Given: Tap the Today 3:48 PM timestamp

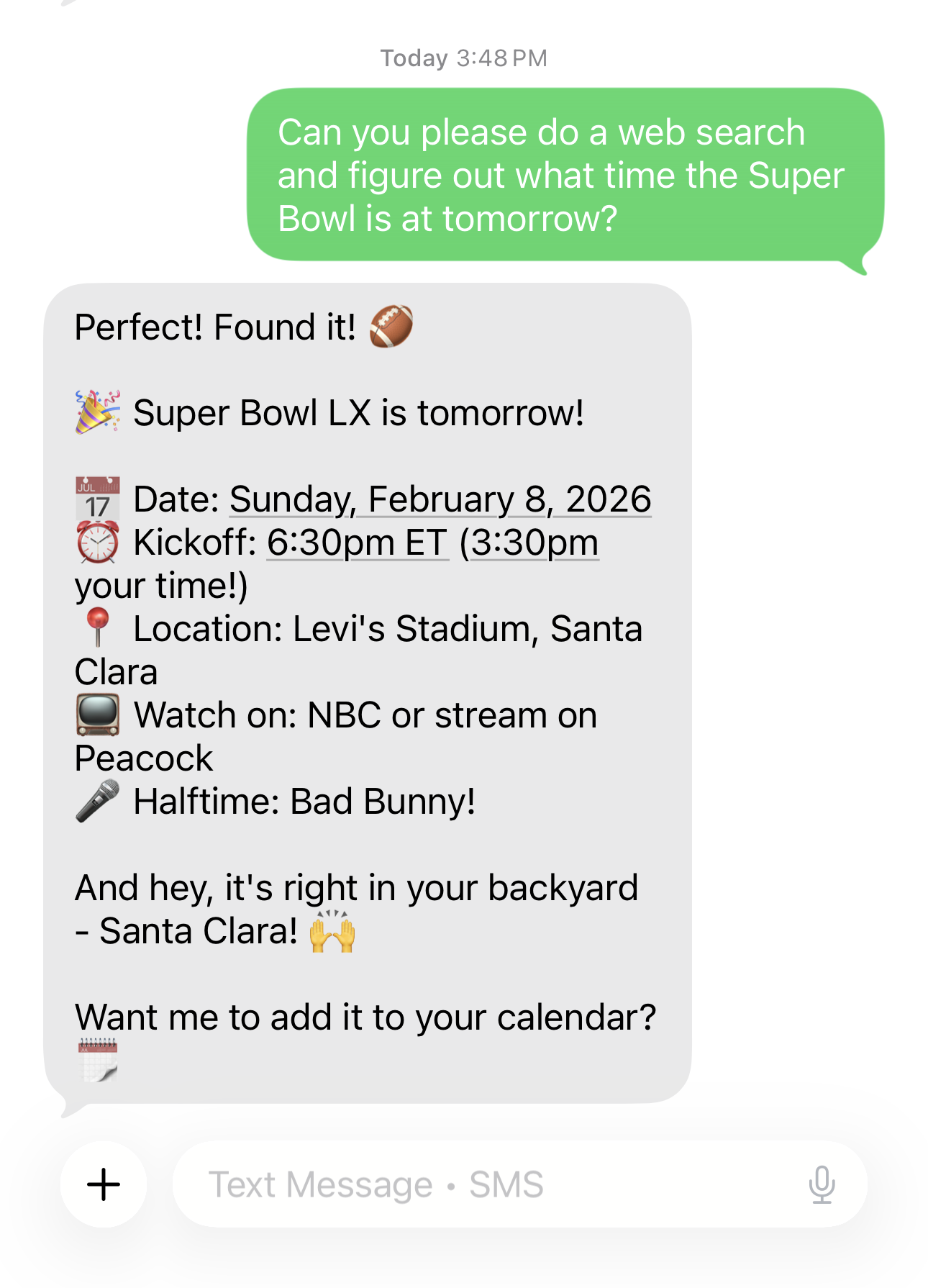Looking at the screenshot, I should click(463, 58).
